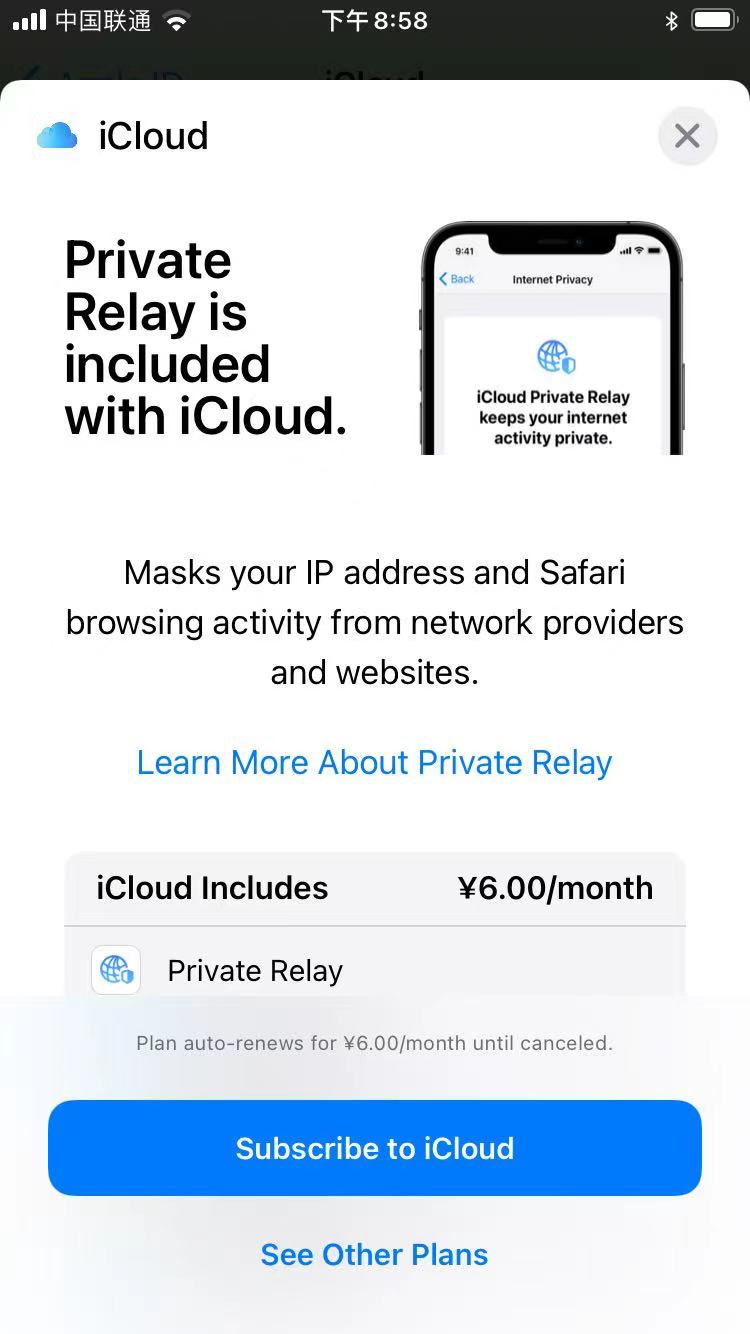Tap See Other Plans
The image size is (750, 1334).
(x=374, y=1255)
